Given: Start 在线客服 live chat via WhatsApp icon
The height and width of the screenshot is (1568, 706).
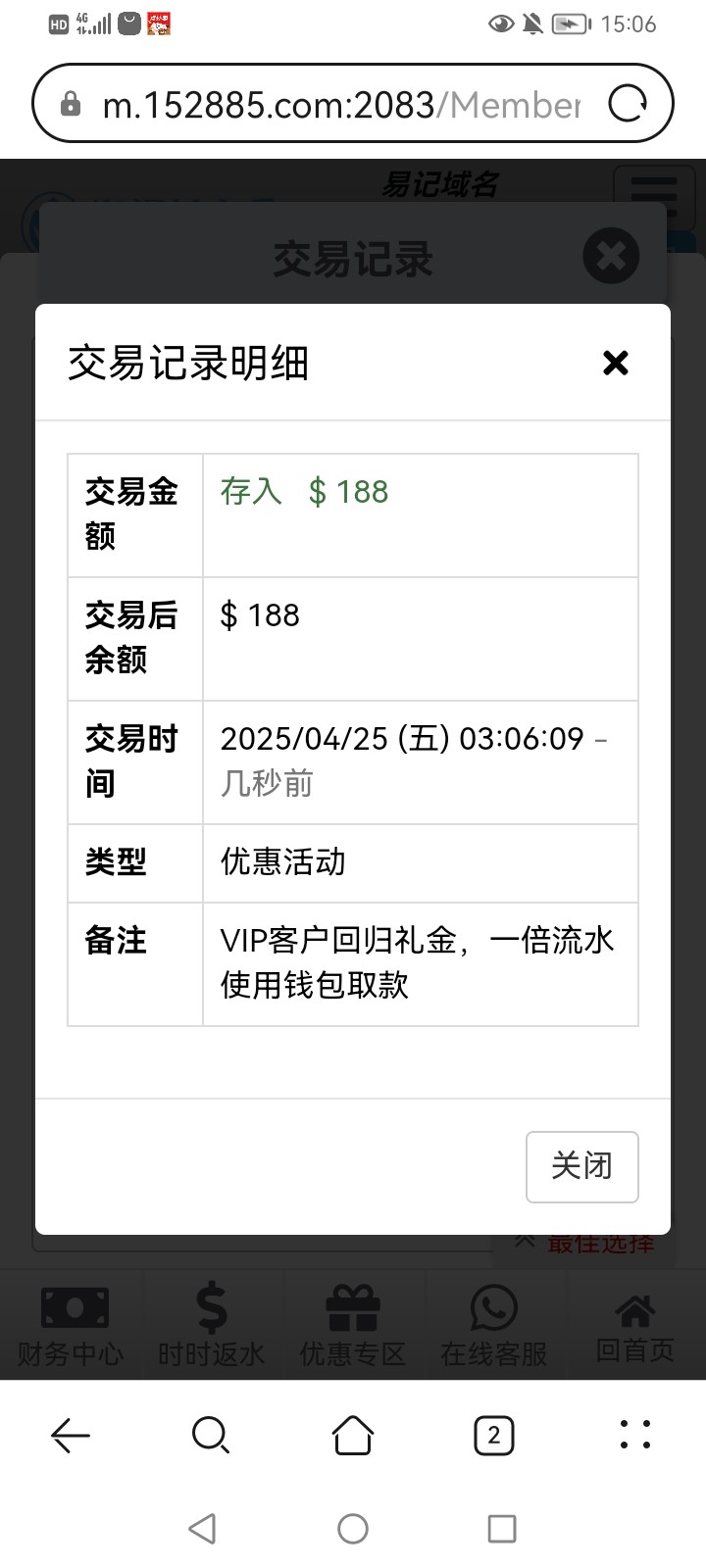Looking at the screenshot, I should tap(493, 1308).
